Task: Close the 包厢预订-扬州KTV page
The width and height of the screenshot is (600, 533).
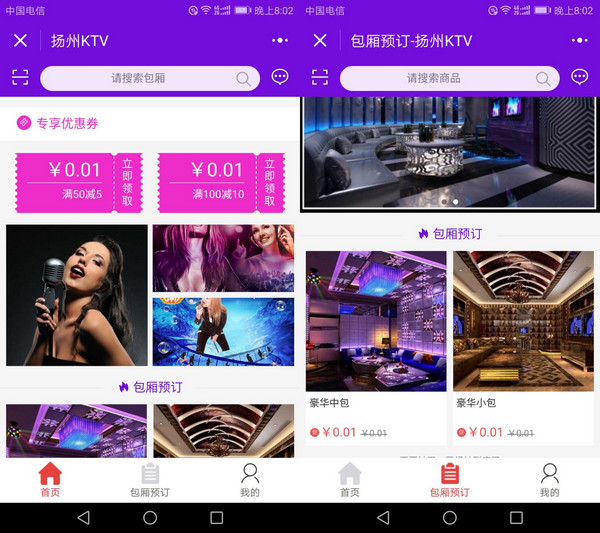Action: [x=320, y=41]
